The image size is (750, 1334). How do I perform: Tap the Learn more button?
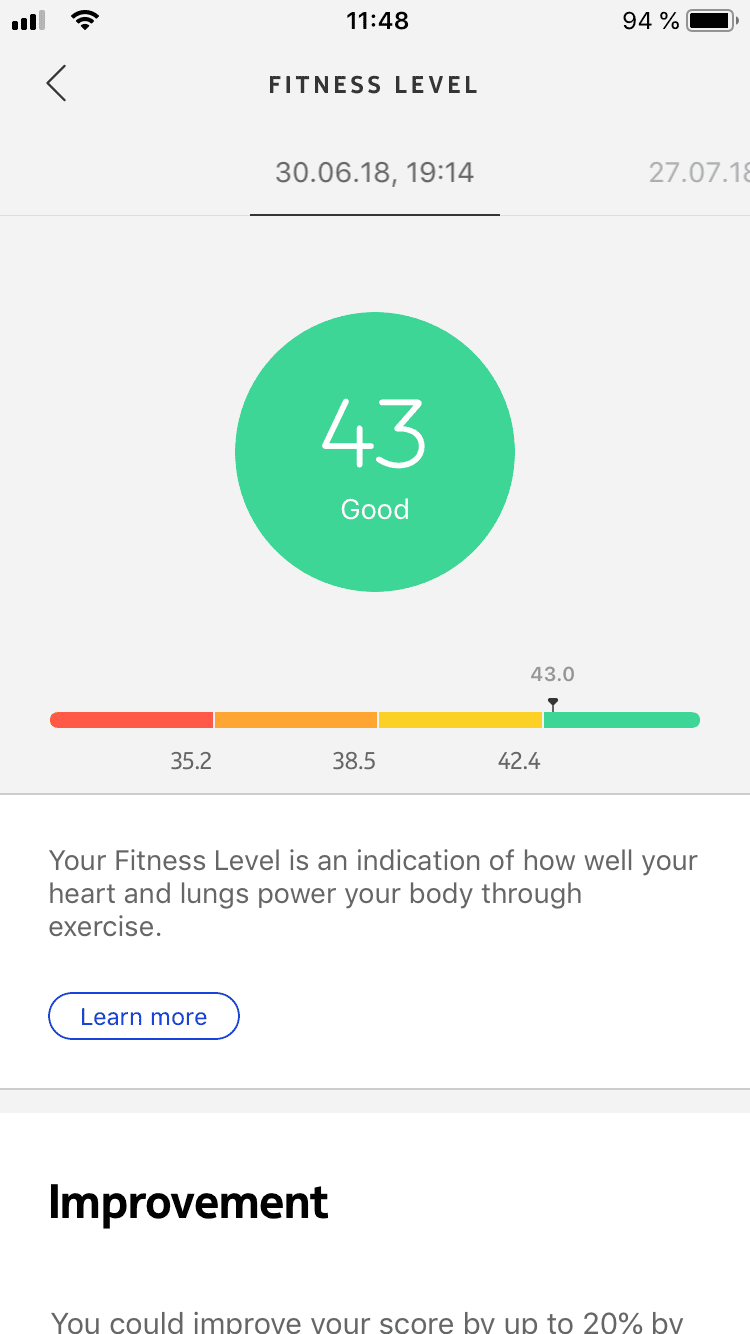pos(144,1016)
